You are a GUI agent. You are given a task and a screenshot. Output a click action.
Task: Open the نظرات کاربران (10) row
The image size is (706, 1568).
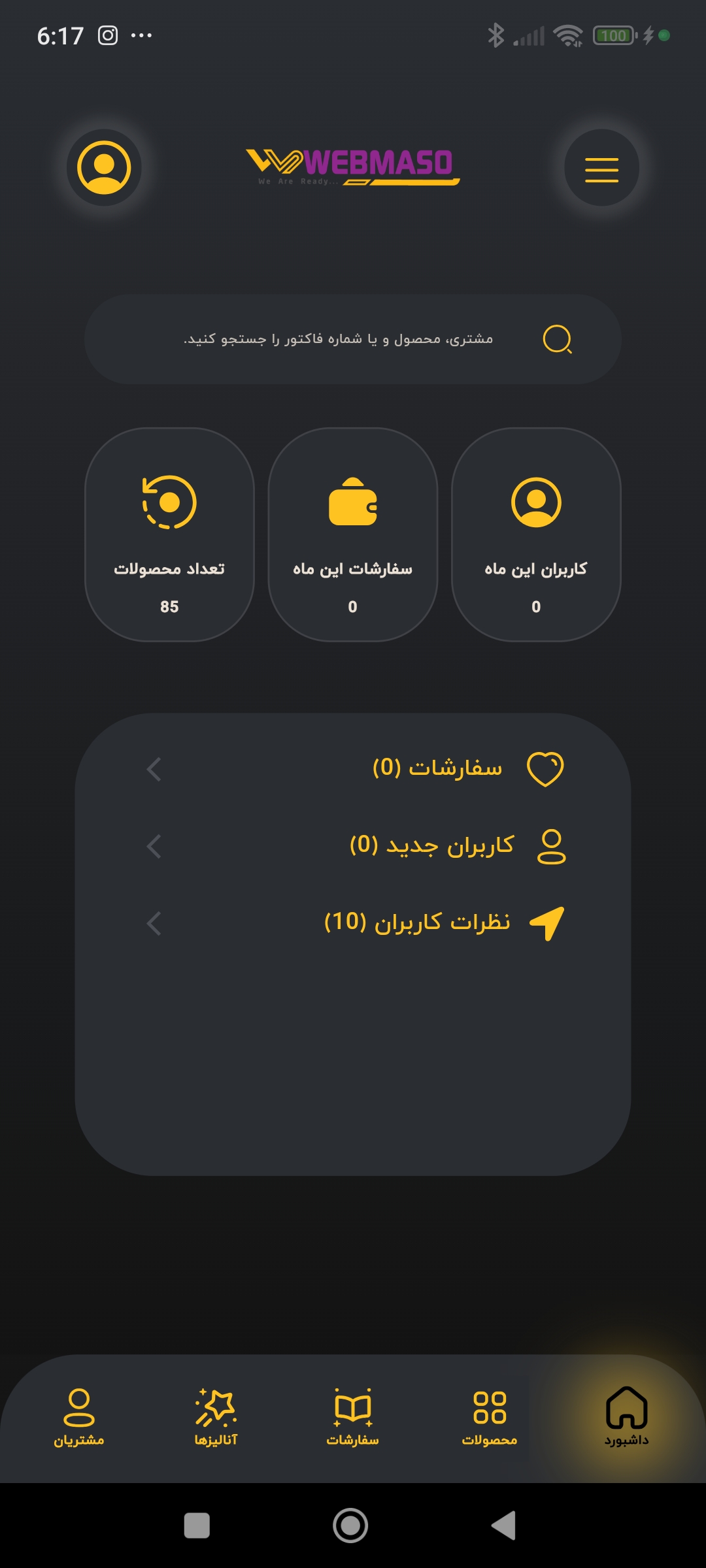click(353, 923)
